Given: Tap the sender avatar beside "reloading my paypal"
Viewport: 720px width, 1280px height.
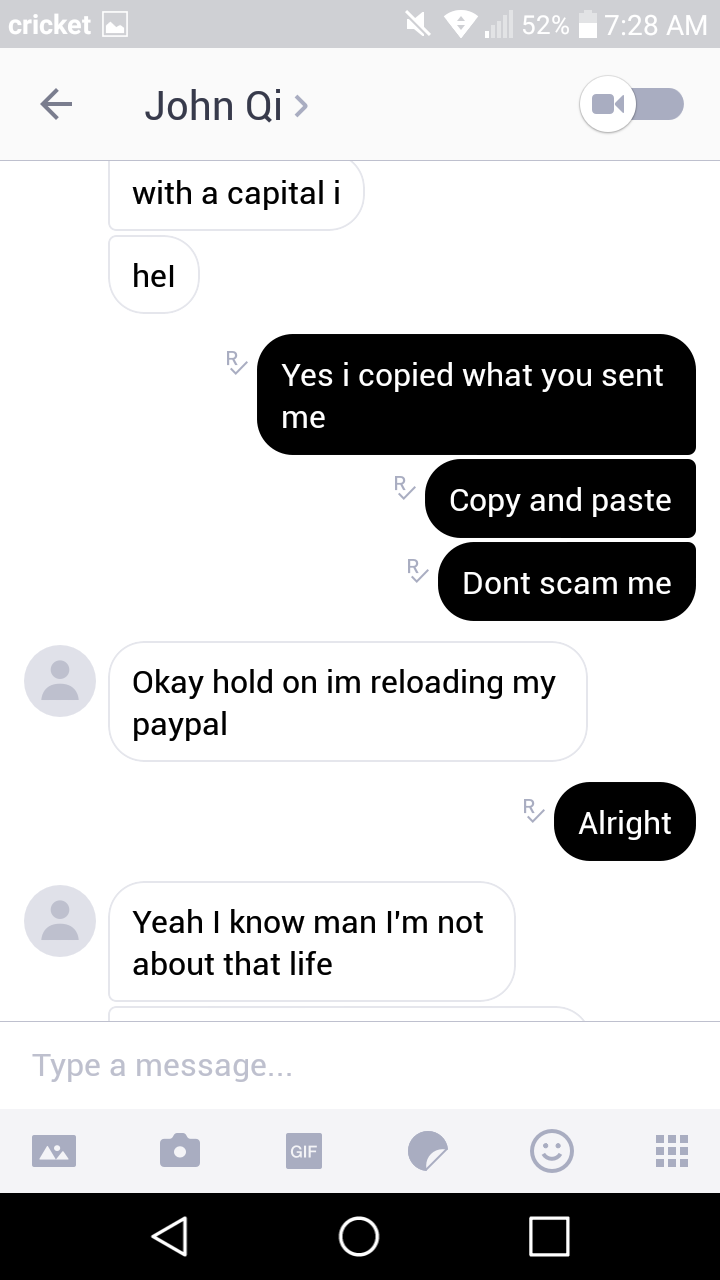Looking at the screenshot, I should [x=60, y=681].
